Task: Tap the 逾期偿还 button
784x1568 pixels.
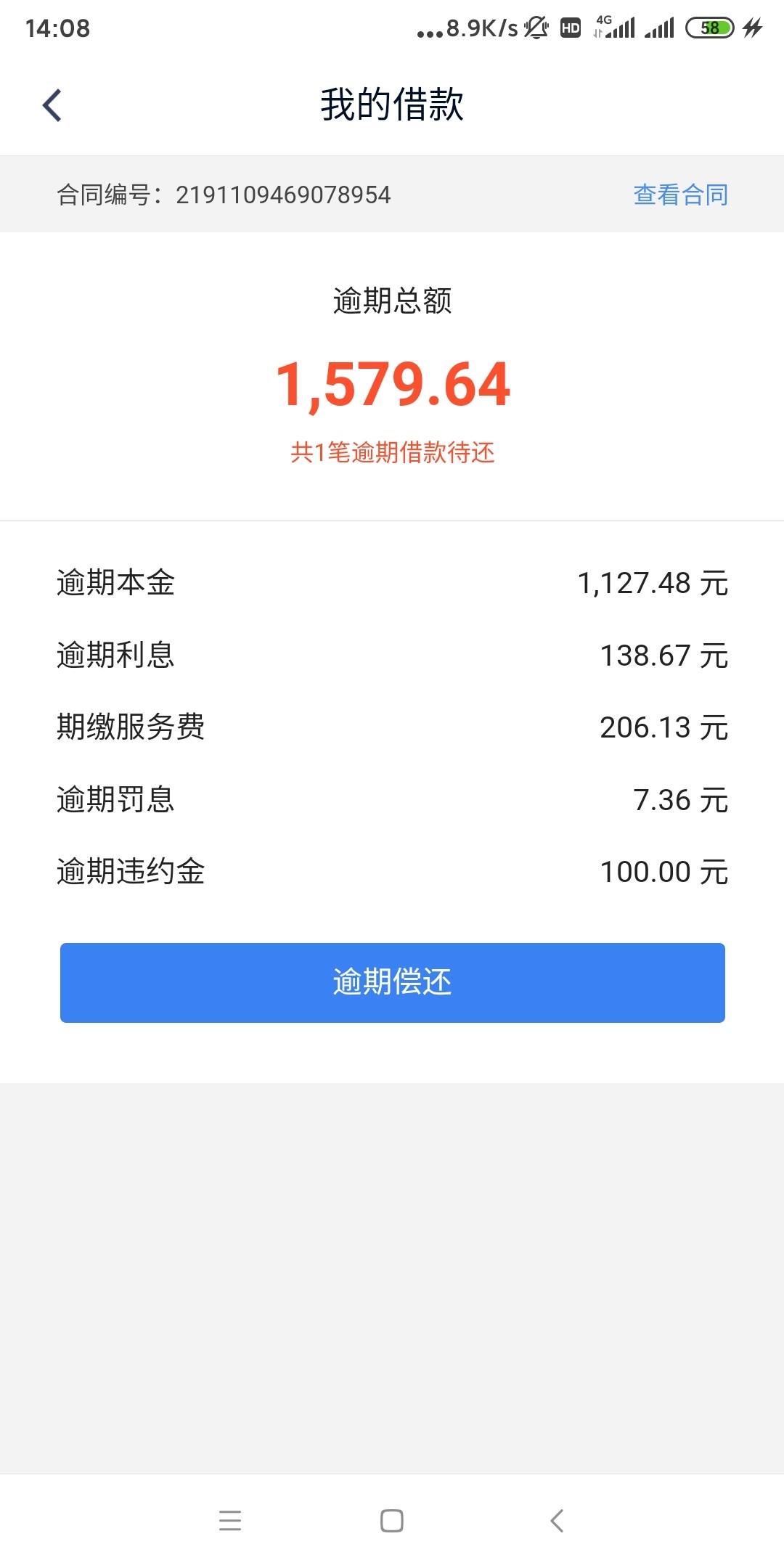Action: pos(392,982)
